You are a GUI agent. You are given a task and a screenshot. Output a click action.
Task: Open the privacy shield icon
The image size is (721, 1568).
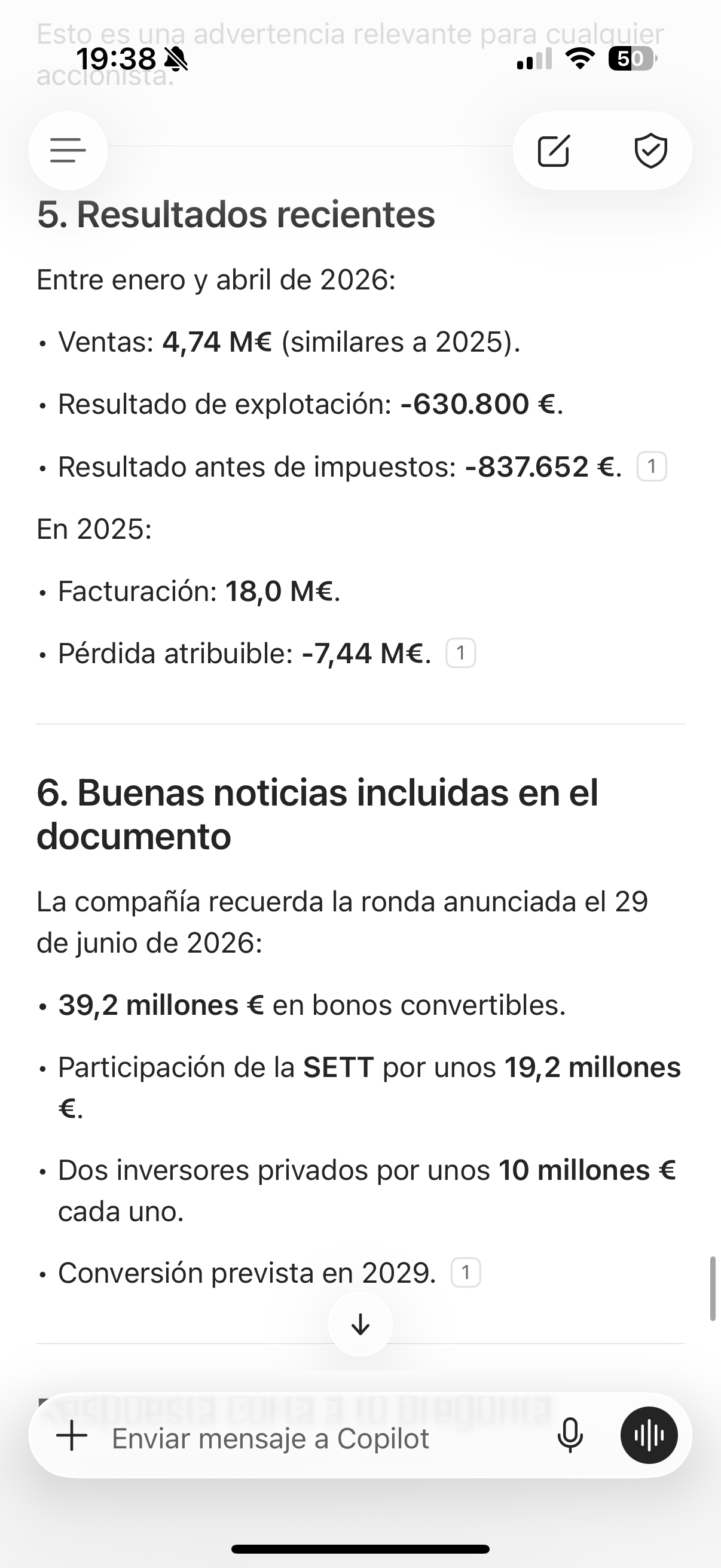651,150
